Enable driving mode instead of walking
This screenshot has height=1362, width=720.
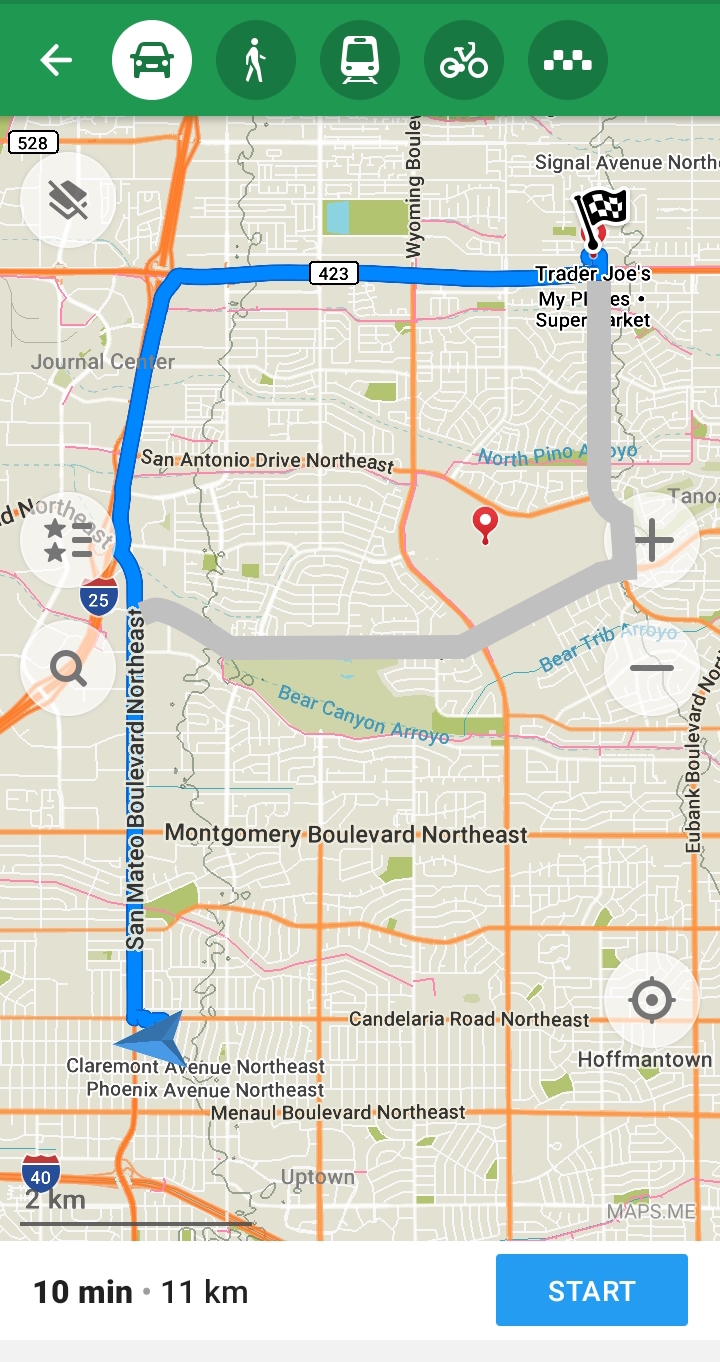pyautogui.click(x=152, y=59)
